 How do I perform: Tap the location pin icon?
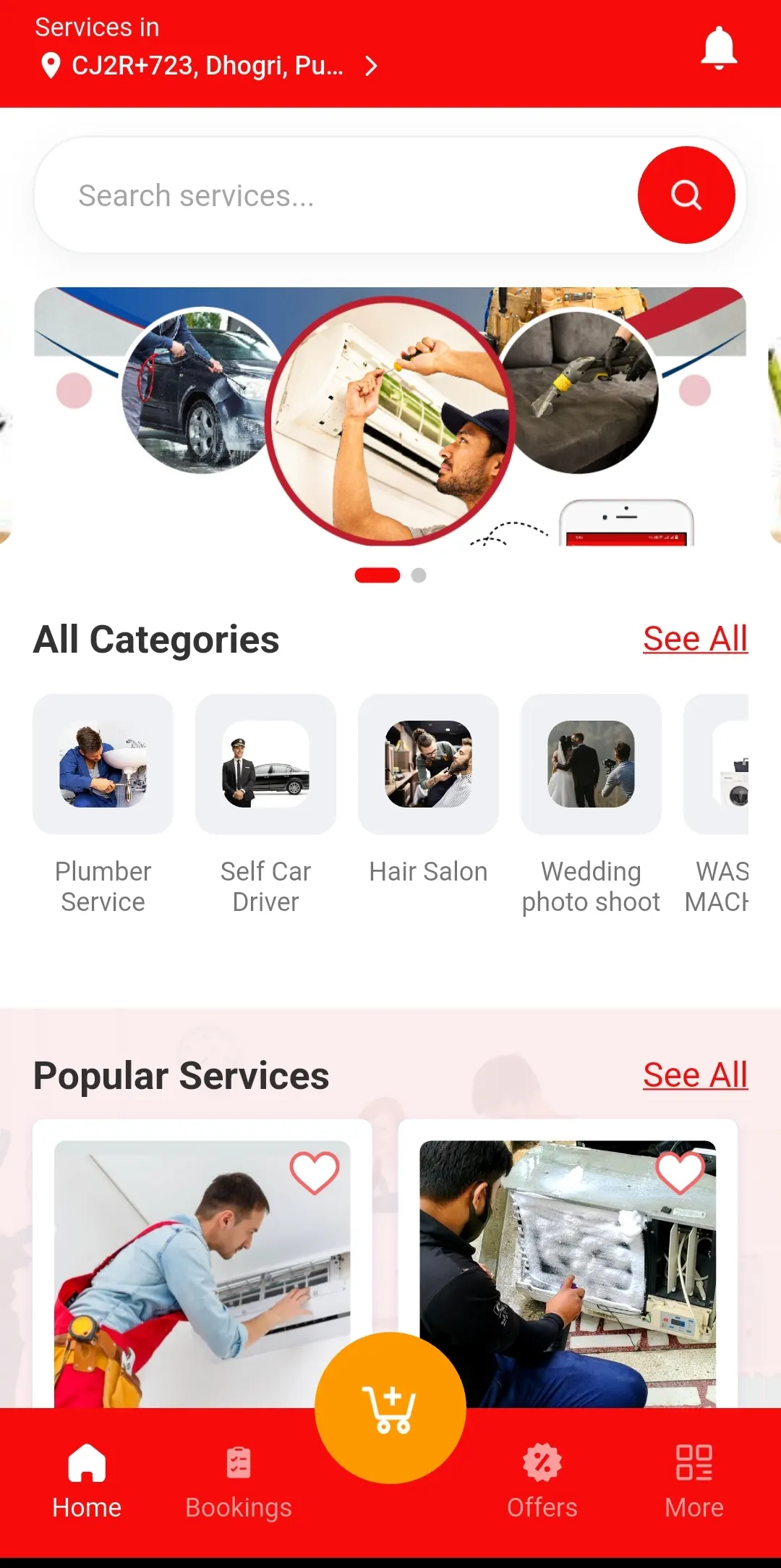point(50,66)
